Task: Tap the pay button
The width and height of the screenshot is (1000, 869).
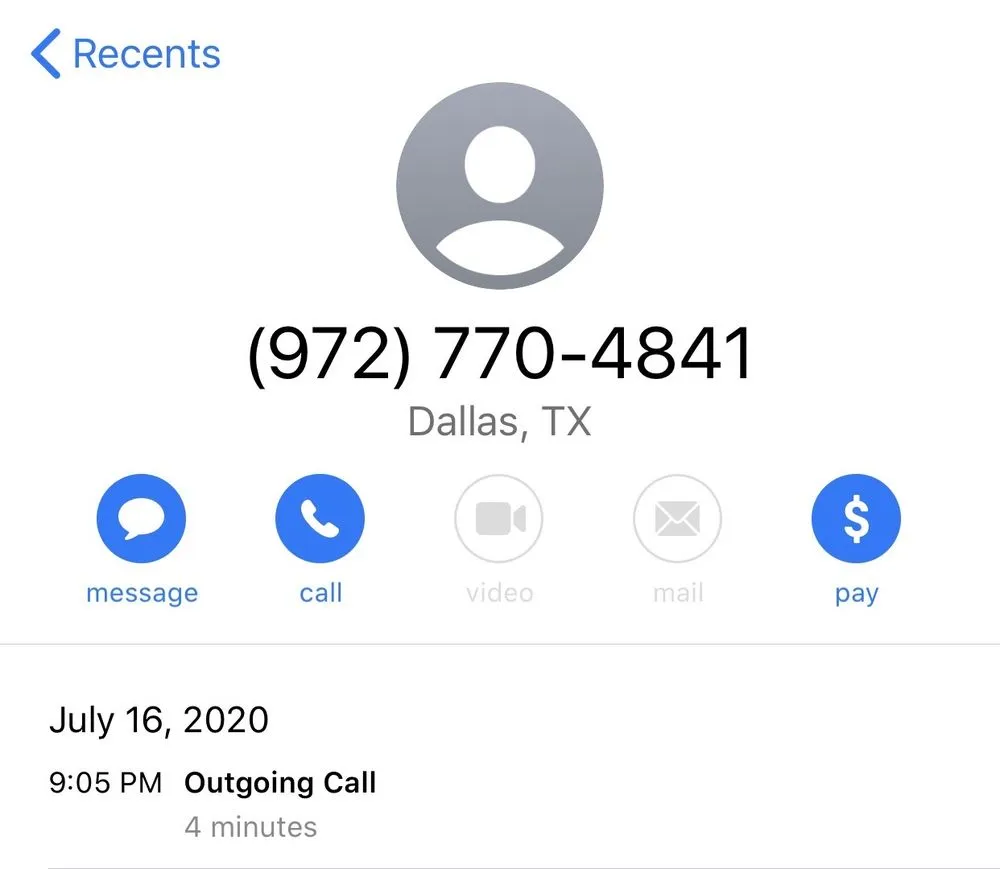Action: coord(856,519)
